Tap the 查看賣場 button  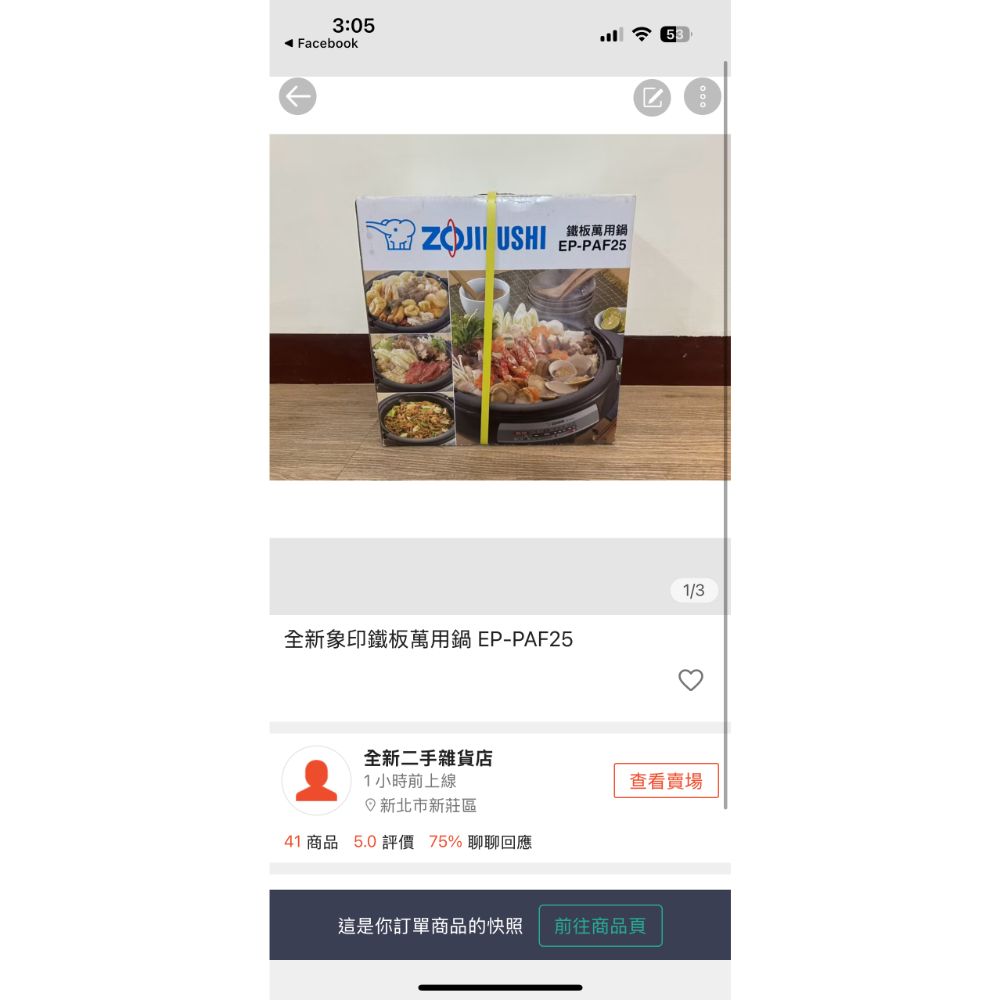click(666, 781)
